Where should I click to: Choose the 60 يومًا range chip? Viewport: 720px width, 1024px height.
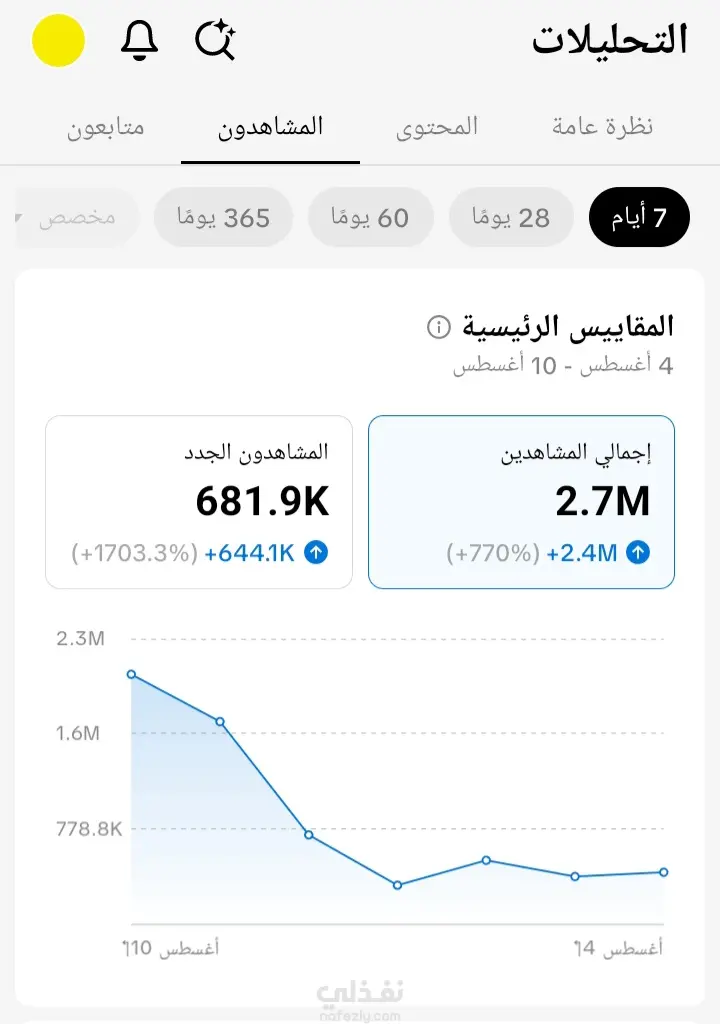click(370, 217)
